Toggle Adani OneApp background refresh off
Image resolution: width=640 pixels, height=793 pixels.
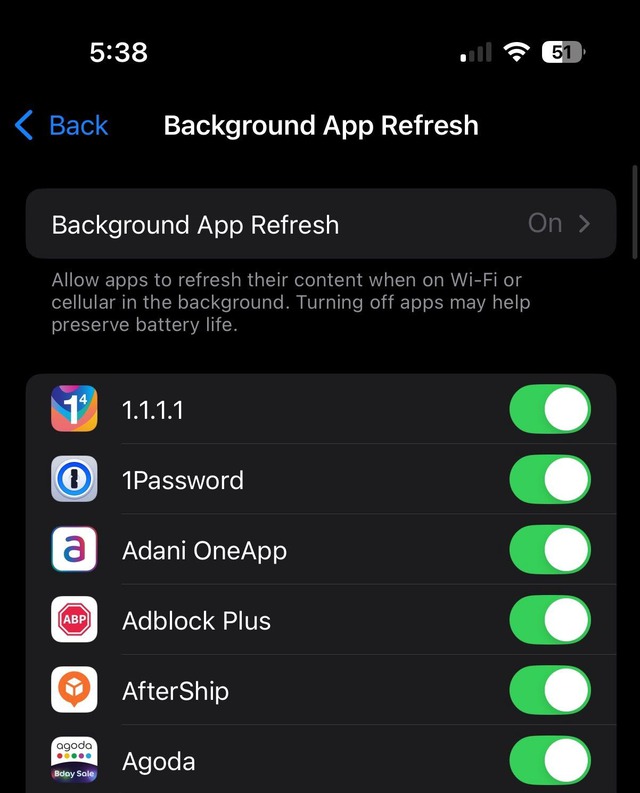[x=550, y=550]
